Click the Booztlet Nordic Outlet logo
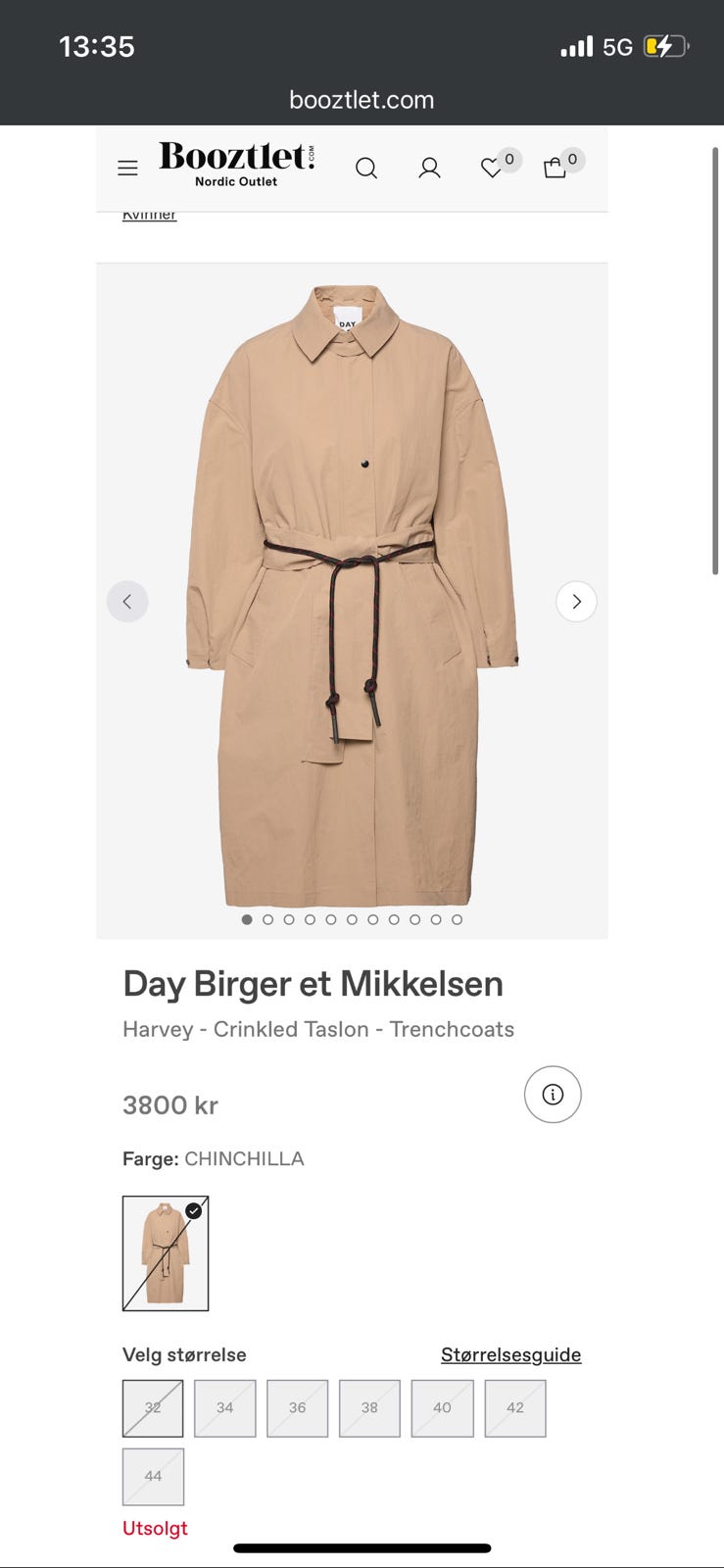The width and height of the screenshot is (724, 1568). (237, 167)
